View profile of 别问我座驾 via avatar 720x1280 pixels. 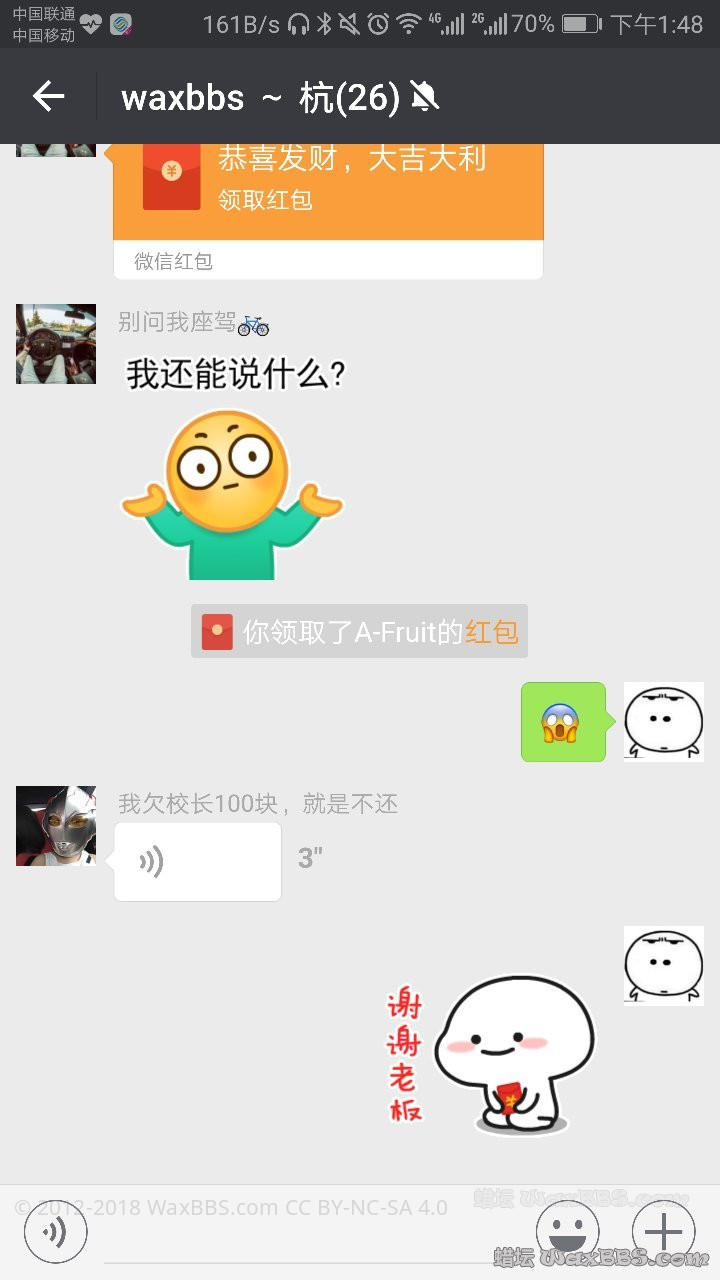click(56, 344)
